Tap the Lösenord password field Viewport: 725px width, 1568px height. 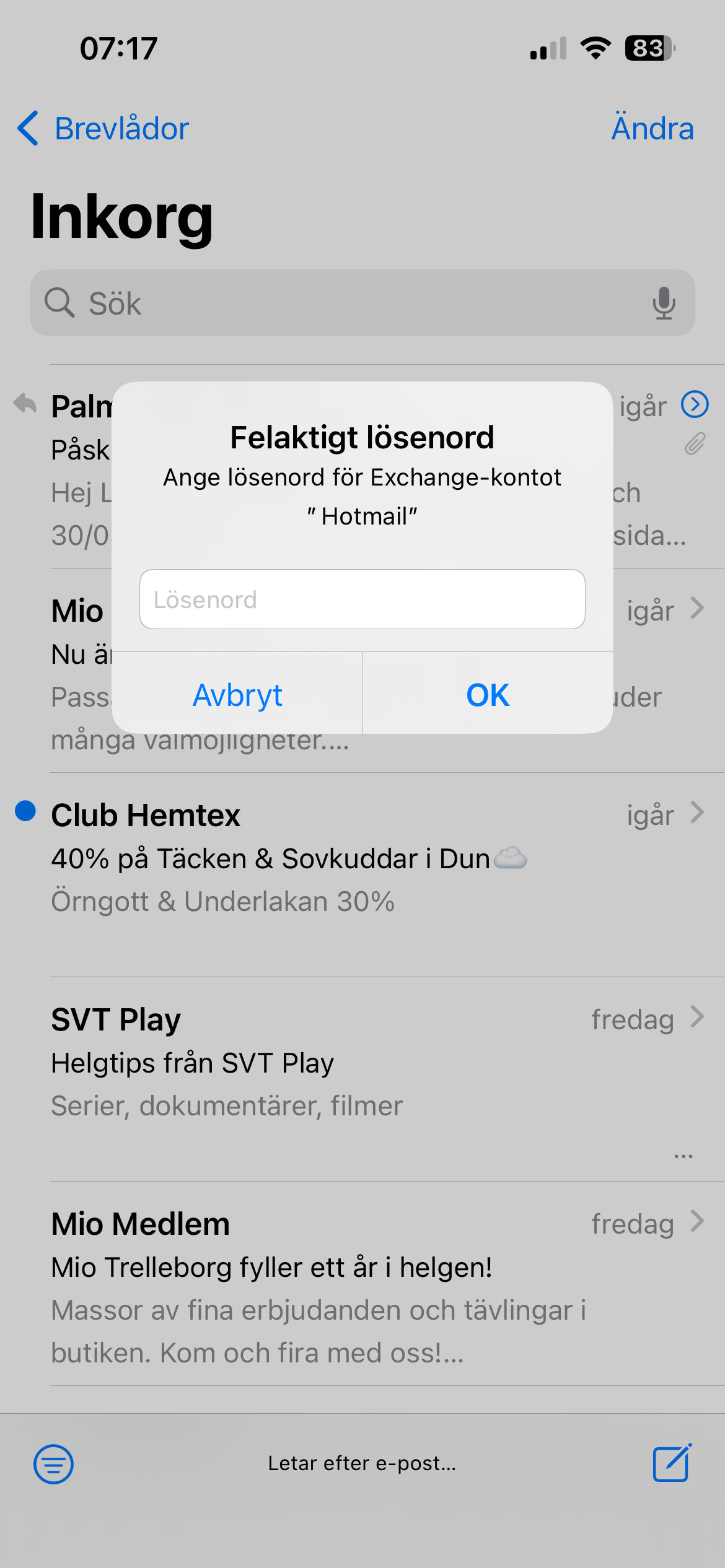point(362,599)
